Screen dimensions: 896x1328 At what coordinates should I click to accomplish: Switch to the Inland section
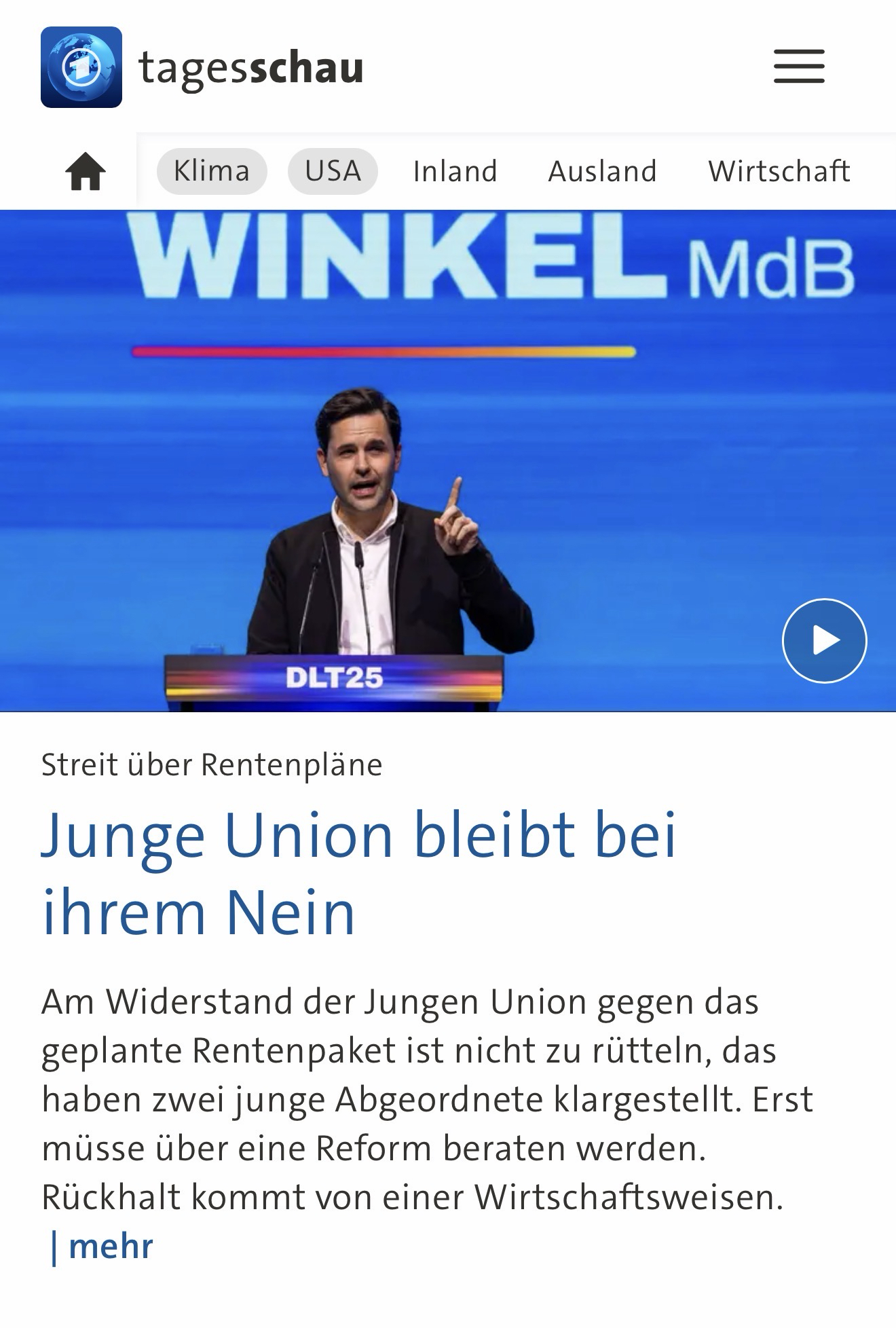click(455, 171)
